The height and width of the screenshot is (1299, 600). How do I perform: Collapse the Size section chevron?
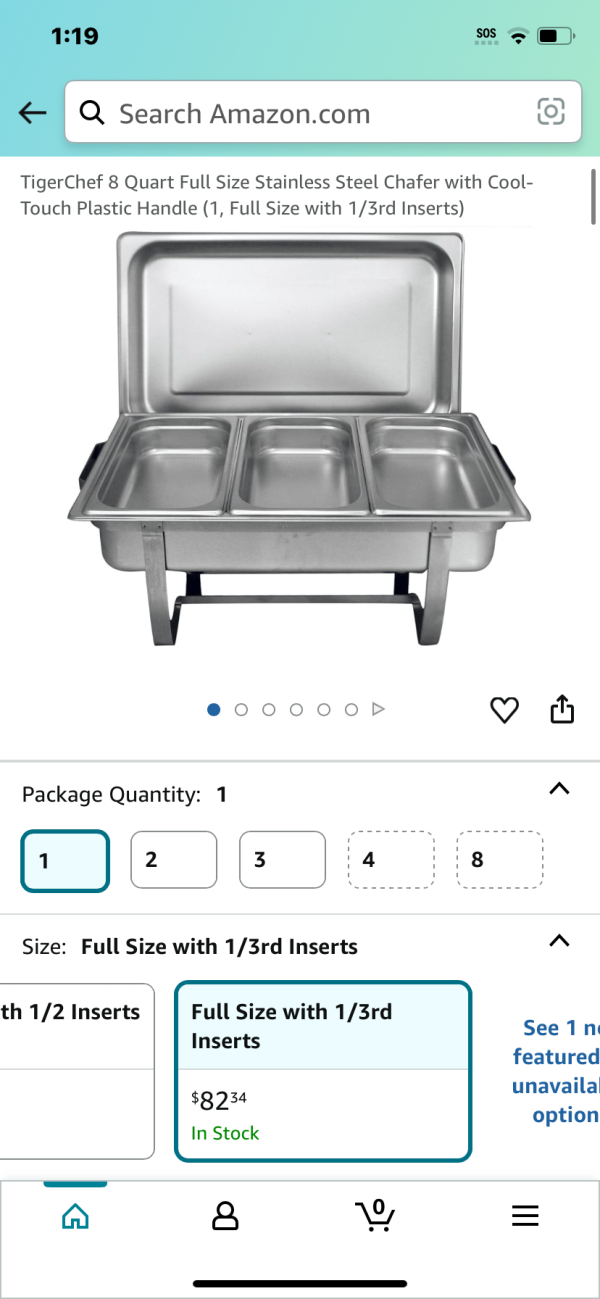[559, 941]
